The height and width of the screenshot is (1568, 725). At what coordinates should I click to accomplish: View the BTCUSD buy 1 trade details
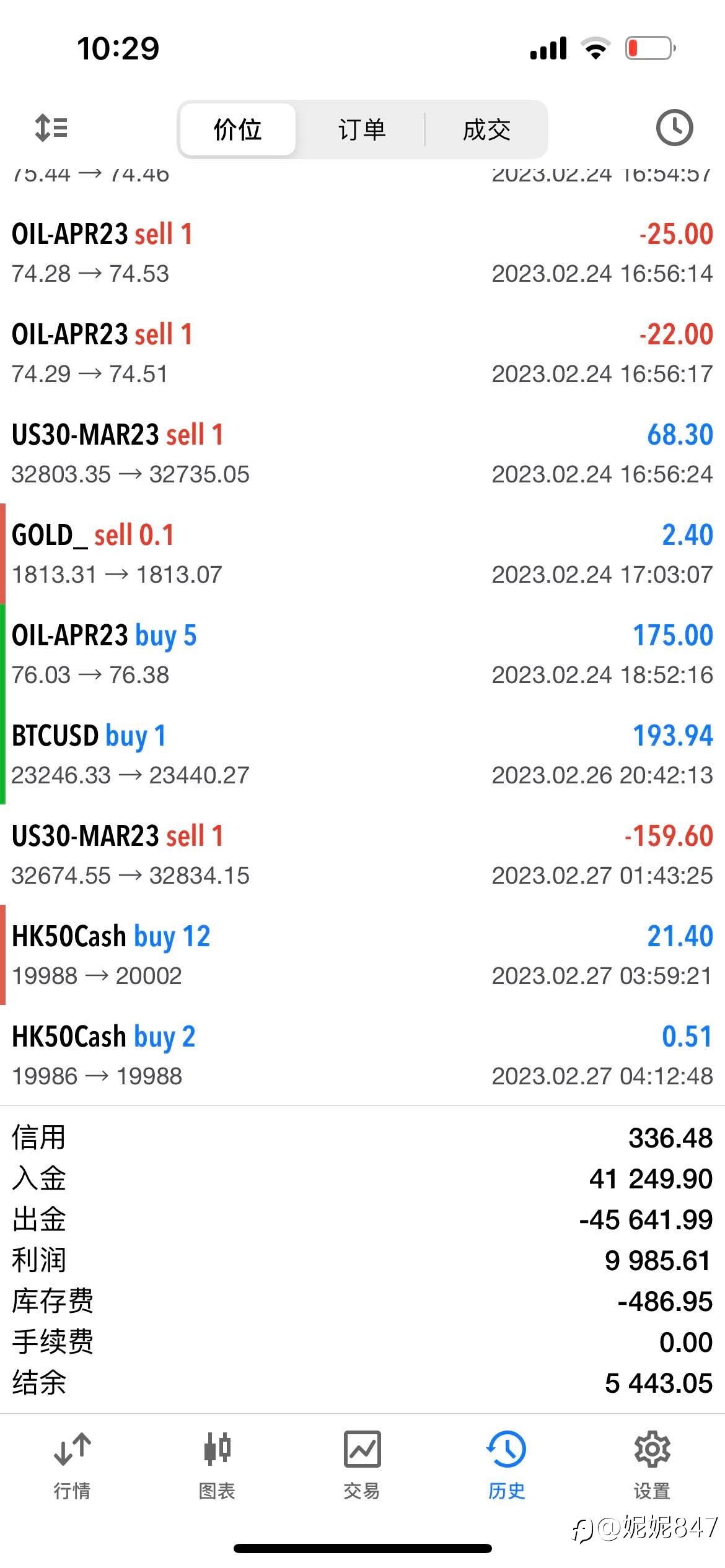coord(362,756)
